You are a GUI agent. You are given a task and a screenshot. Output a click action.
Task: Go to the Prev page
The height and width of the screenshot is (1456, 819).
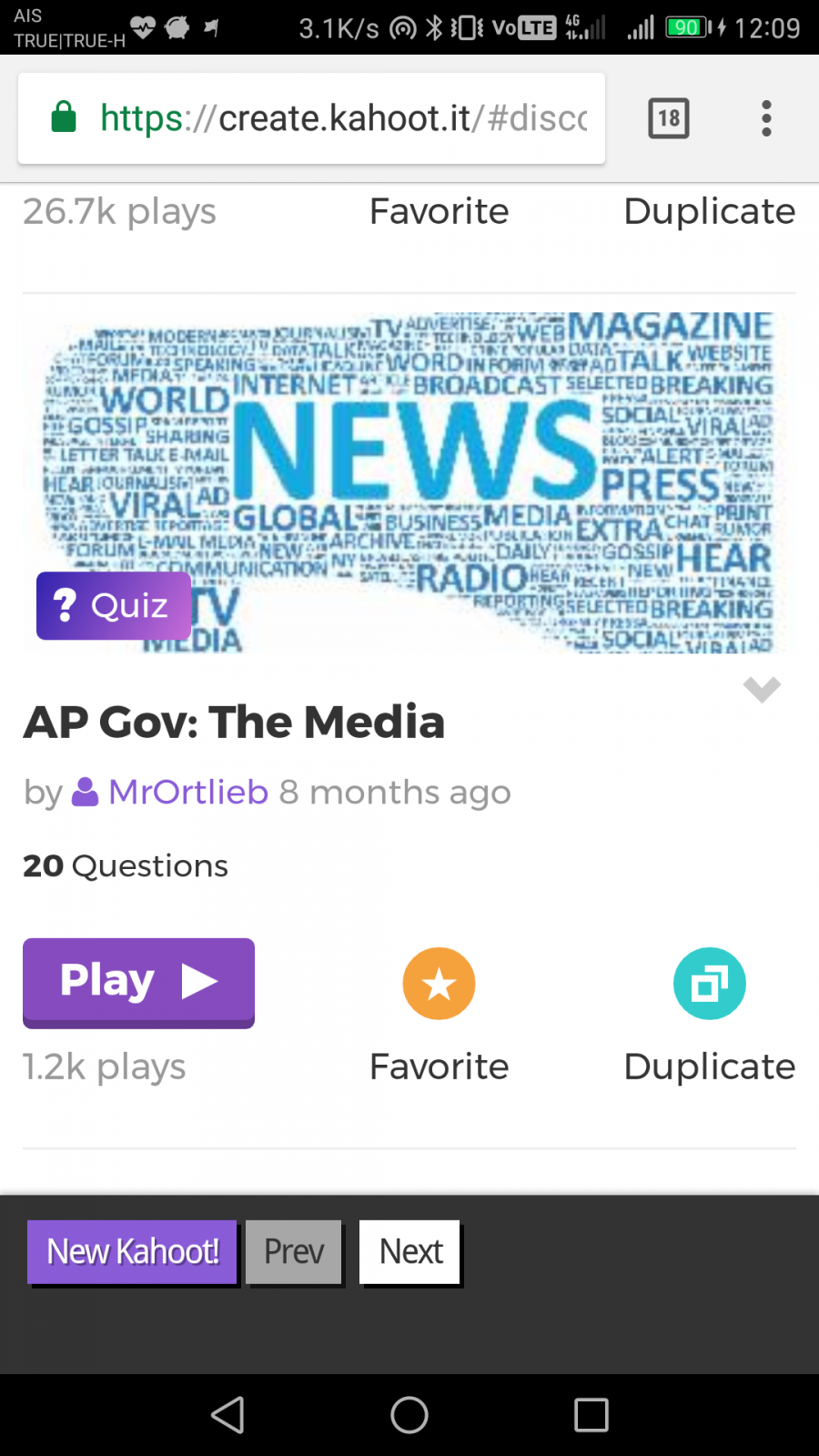tap(294, 1252)
